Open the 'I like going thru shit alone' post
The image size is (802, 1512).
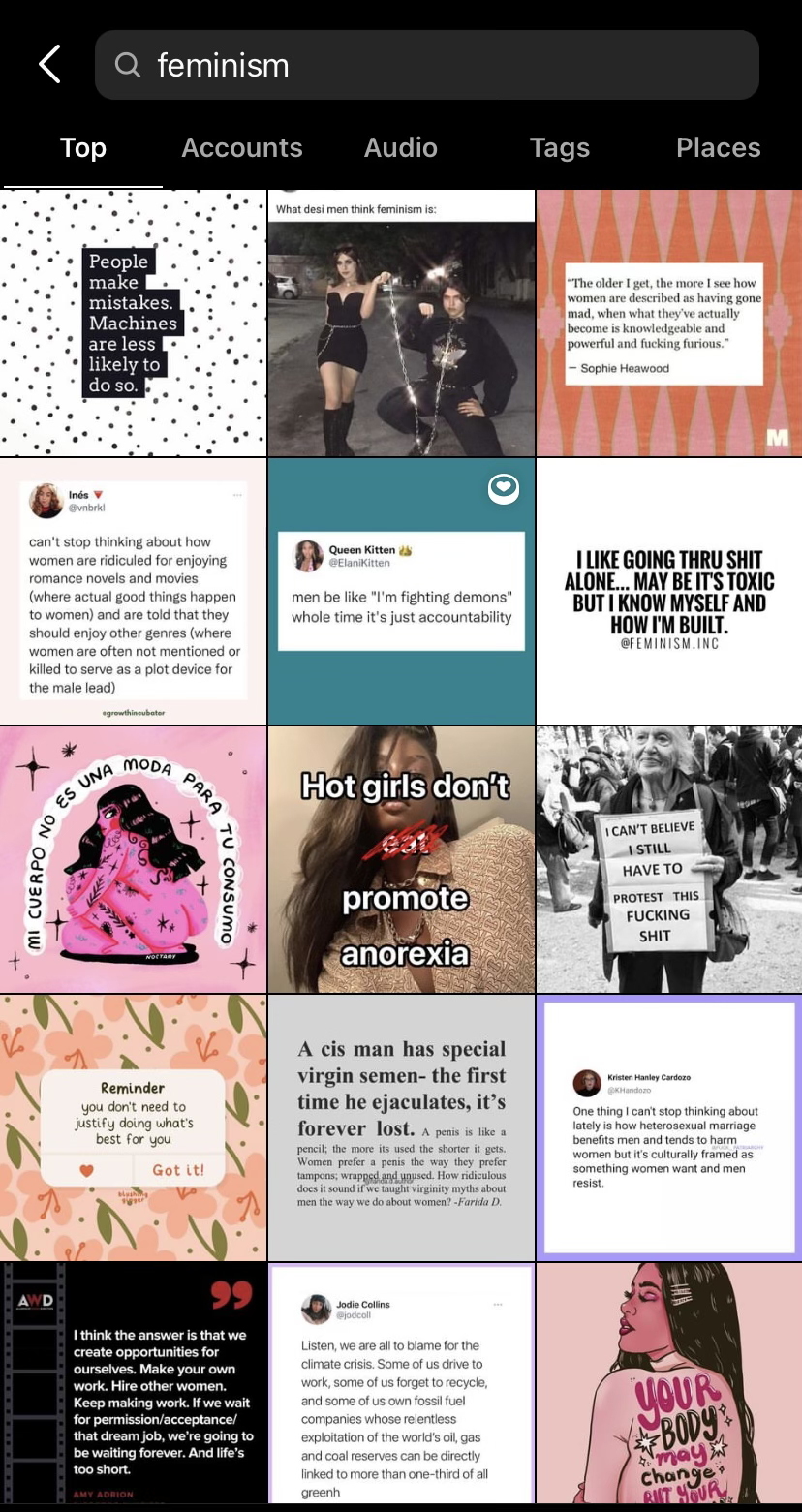(x=668, y=591)
